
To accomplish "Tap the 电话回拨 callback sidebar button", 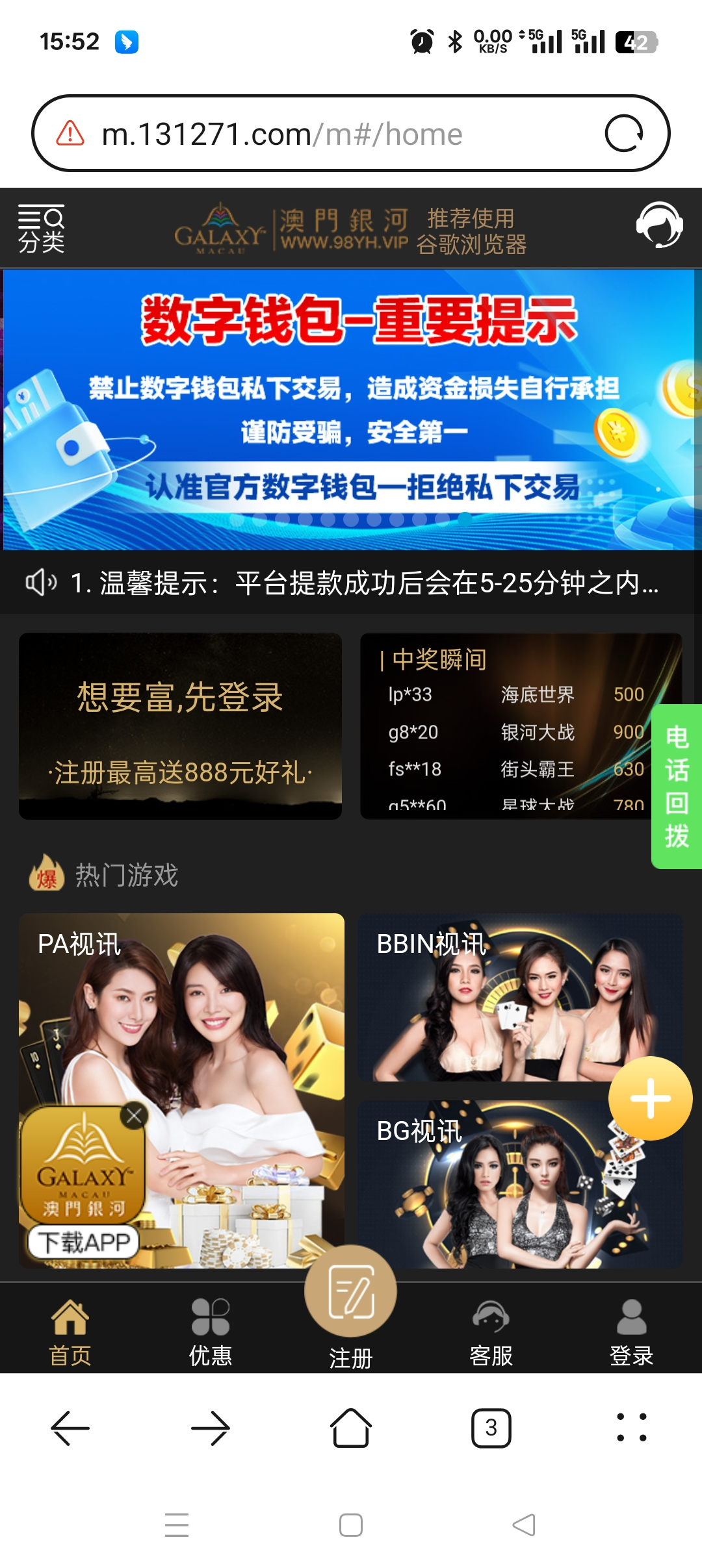I will (x=676, y=785).
